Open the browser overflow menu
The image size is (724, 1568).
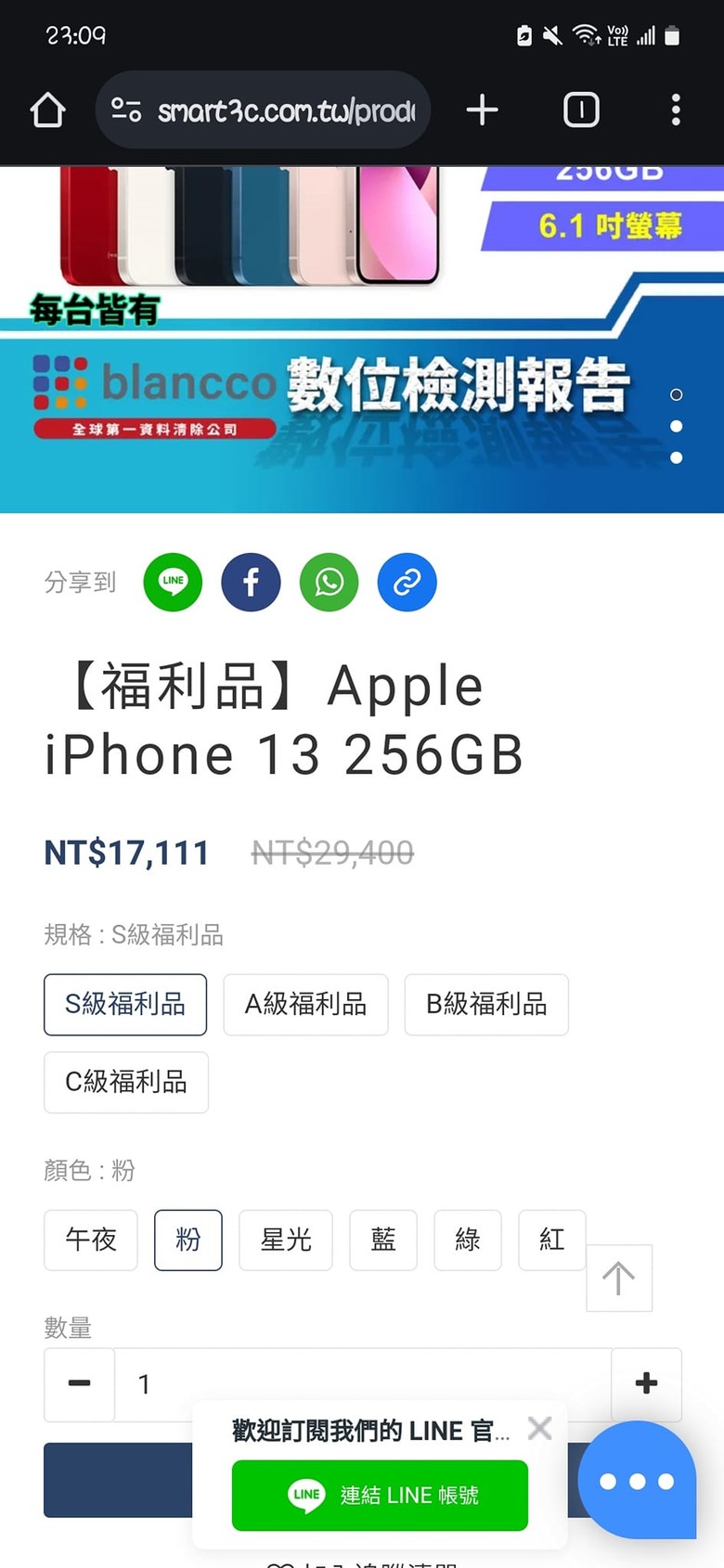point(676,110)
